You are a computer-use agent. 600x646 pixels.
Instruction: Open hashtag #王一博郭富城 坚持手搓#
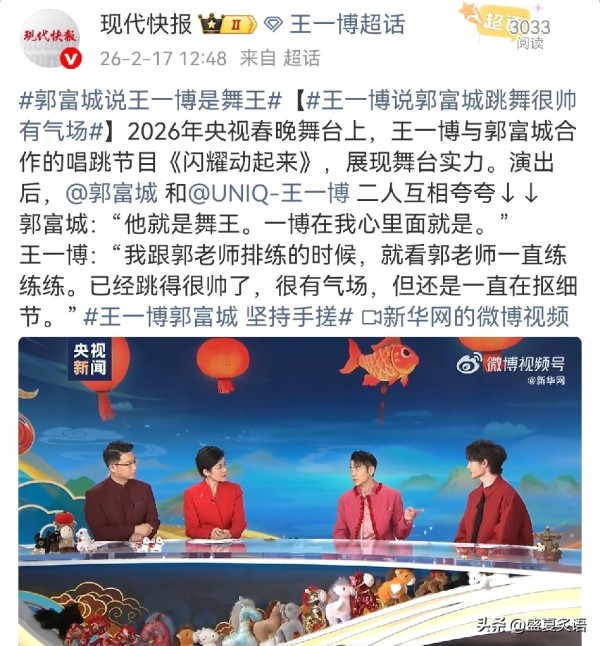click(218, 317)
